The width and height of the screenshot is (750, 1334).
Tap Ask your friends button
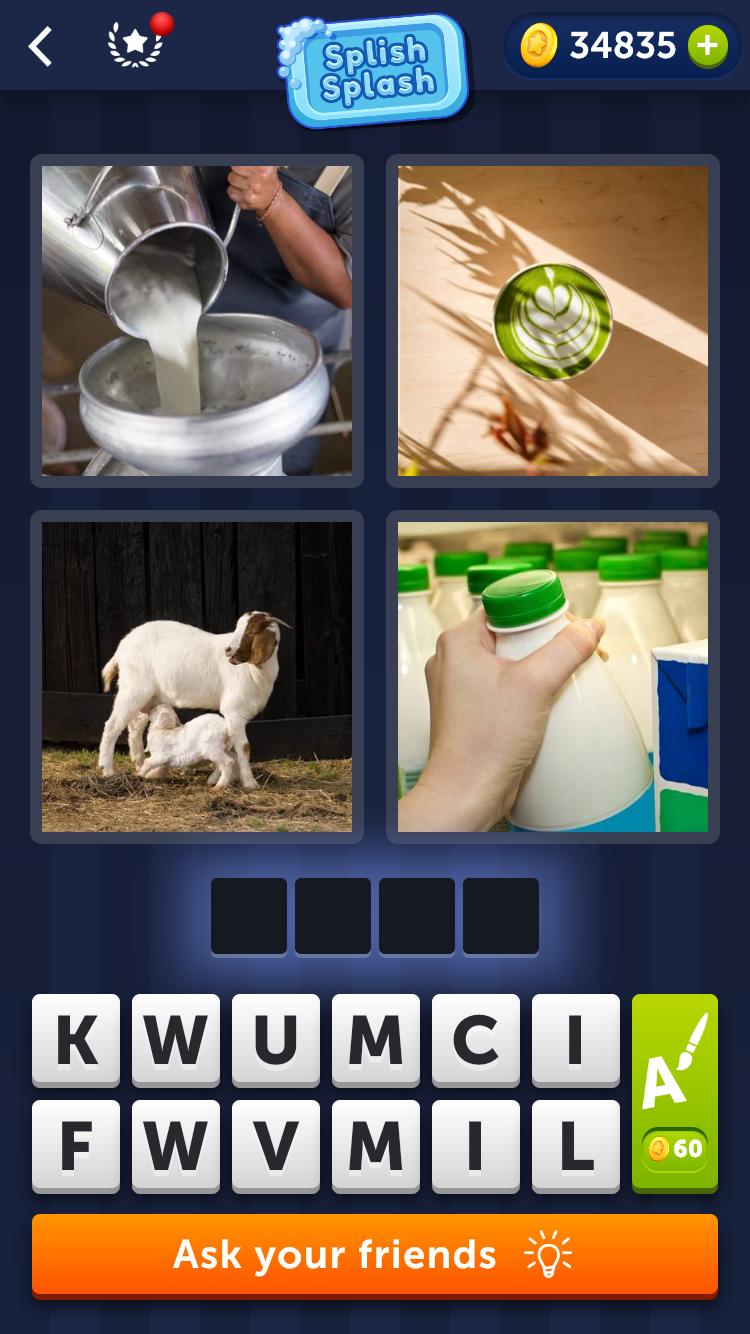pyautogui.click(x=375, y=1255)
